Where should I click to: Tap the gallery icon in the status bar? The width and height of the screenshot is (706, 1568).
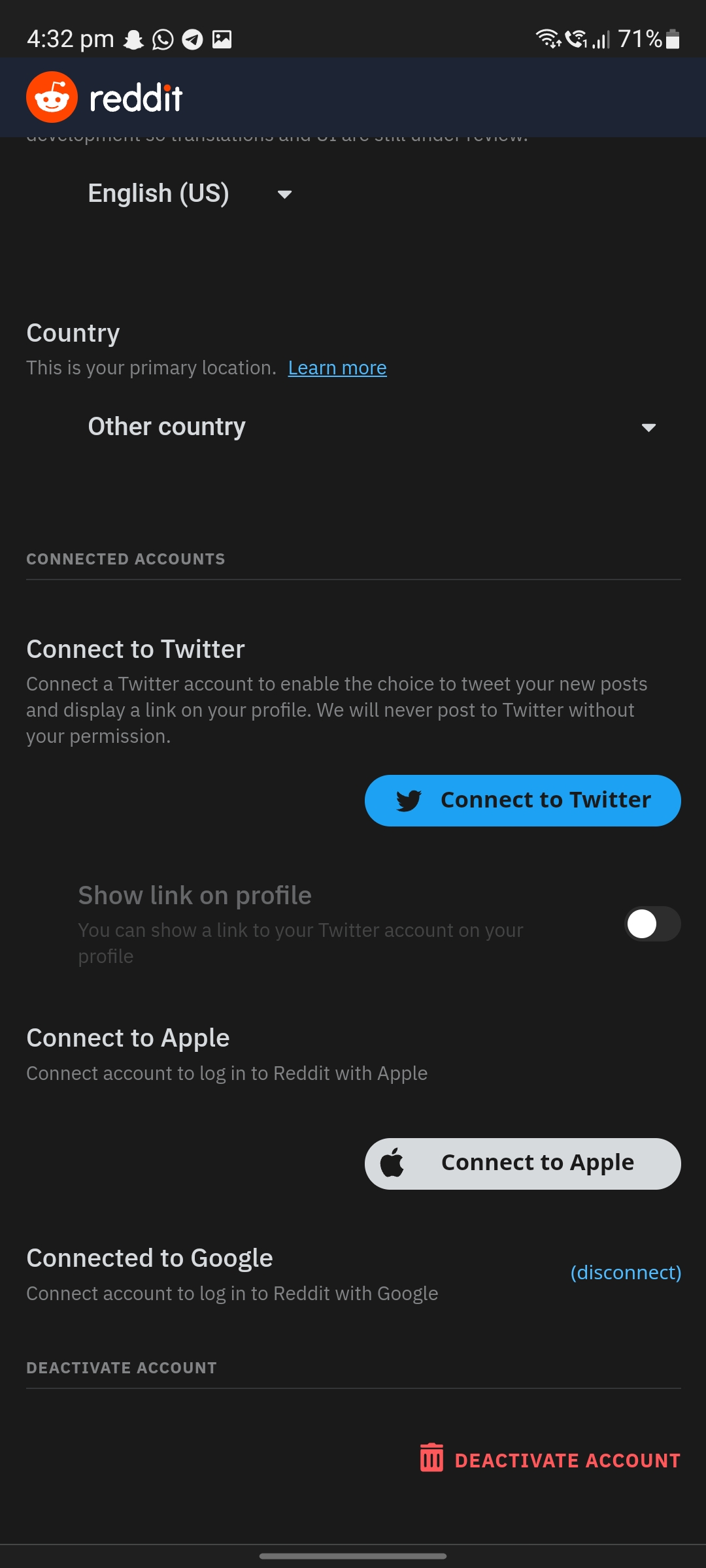222,38
